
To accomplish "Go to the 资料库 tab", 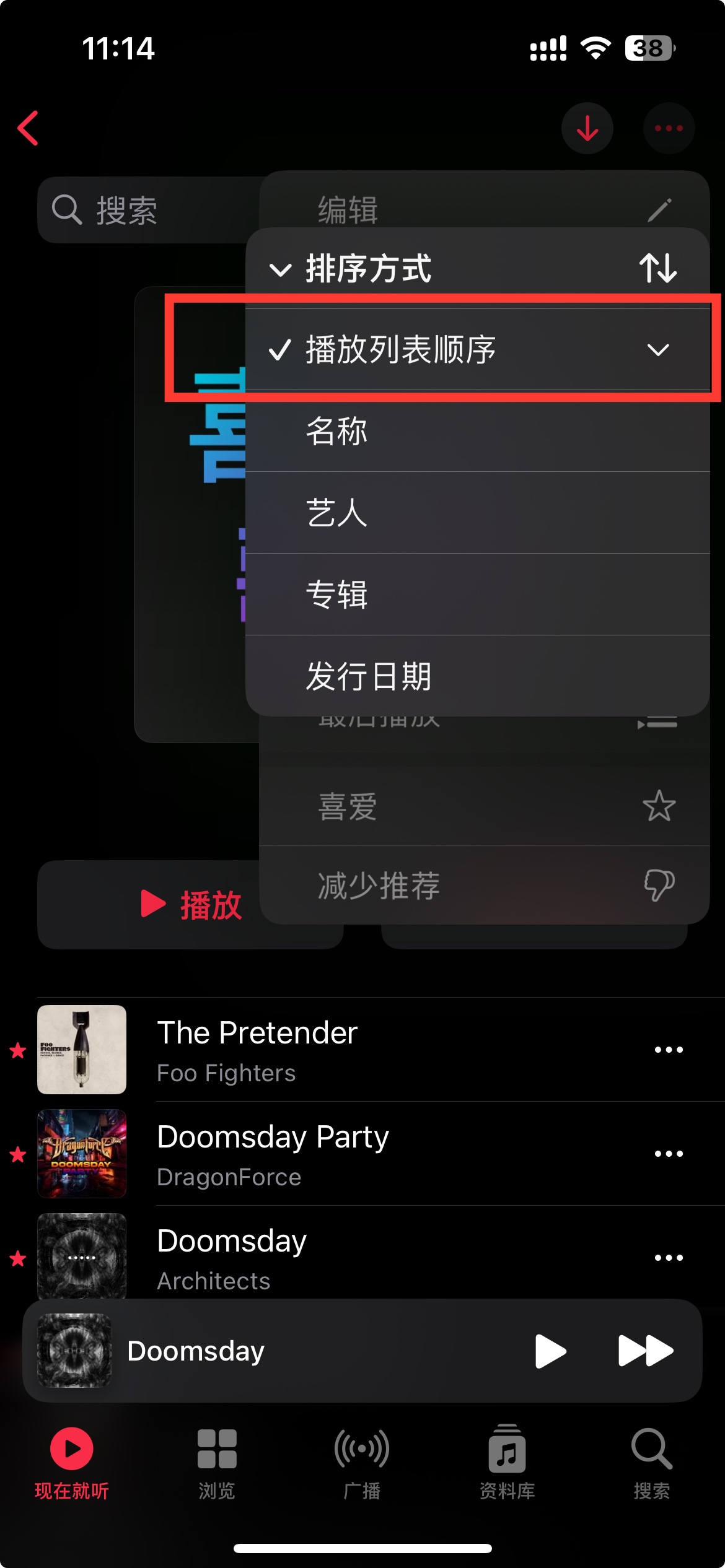I will (x=507, y=1463).
